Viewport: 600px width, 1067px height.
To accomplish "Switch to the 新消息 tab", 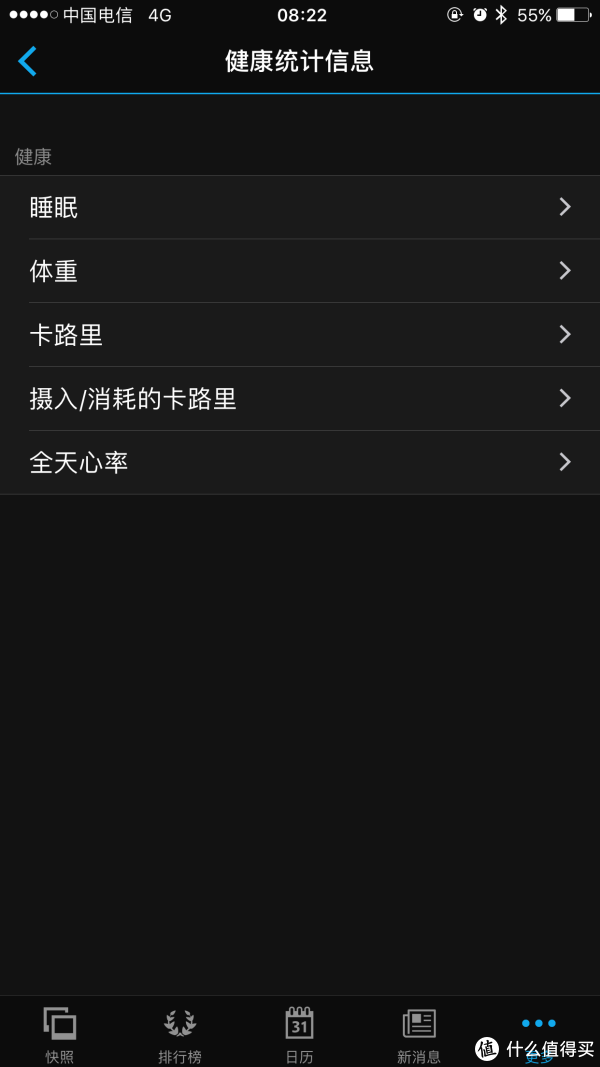I will point(419,1032).
